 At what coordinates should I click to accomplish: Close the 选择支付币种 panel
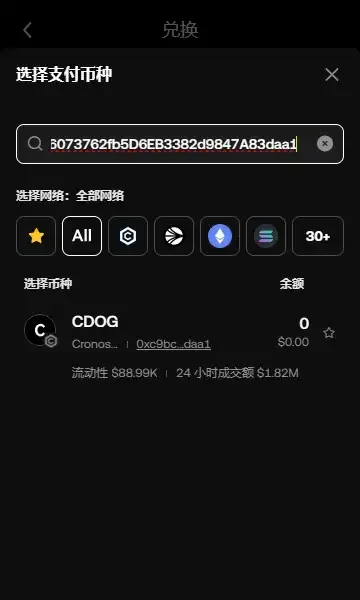tap(332, 75)
